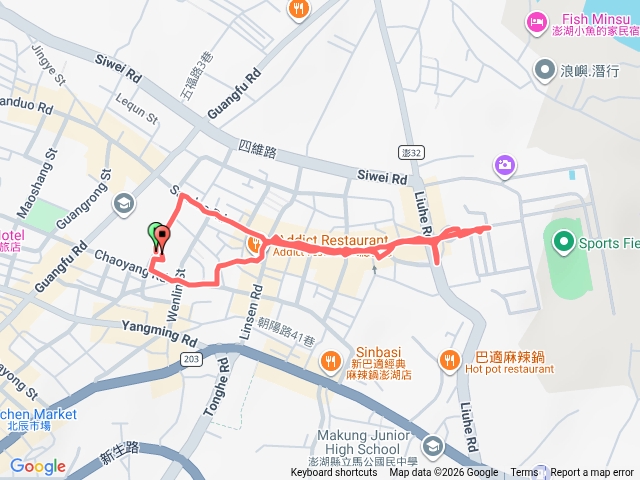Open the 巴適麻辣鍋 Hot pot restaurant marker
The height and width of the screenshot is (480, 640).
click(x=449, y=360)
